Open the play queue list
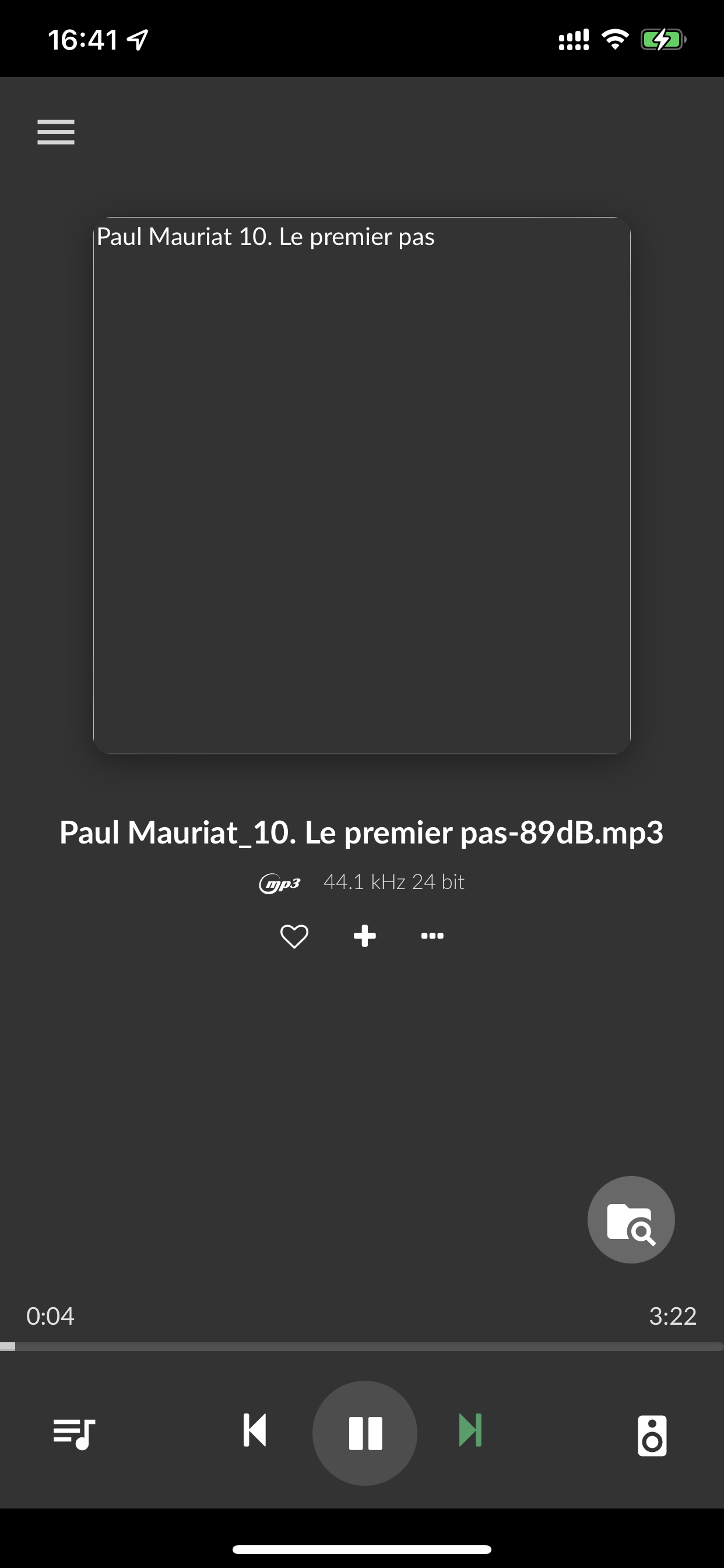Screen dimensions: 724x1568 (x=74, y=1433)
